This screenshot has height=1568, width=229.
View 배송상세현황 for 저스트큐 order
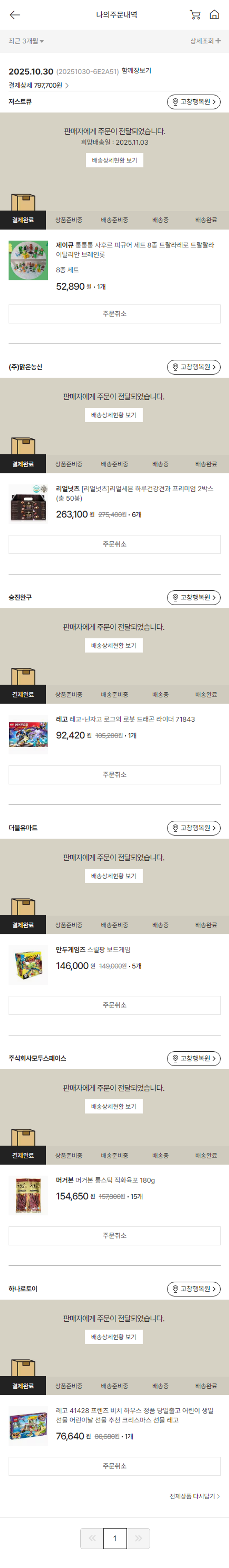[x=114, y=160]
